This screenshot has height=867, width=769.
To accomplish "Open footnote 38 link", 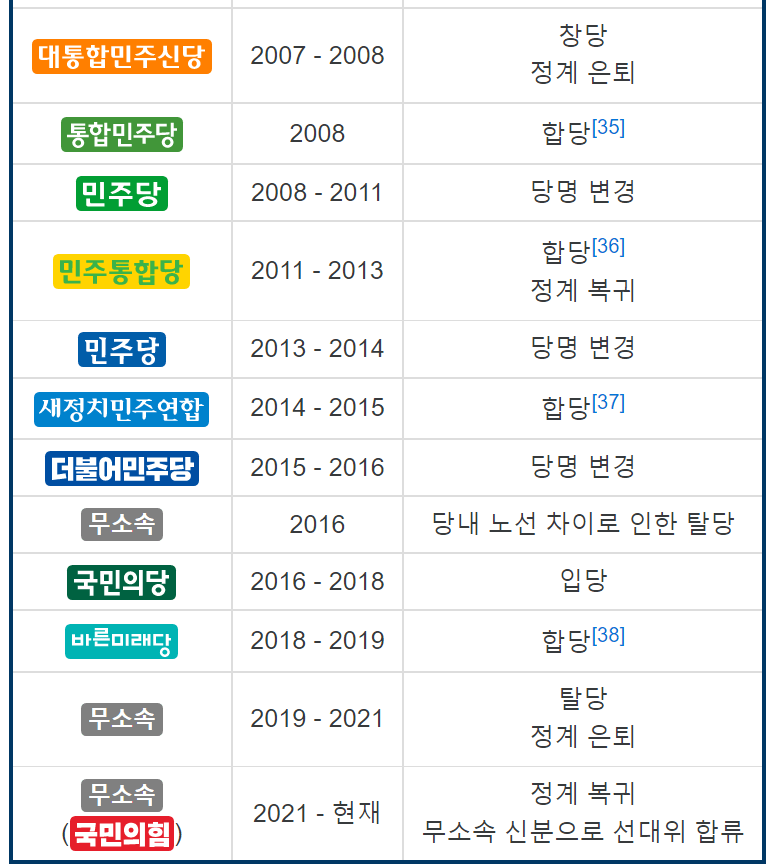I will tap(608, 635).
